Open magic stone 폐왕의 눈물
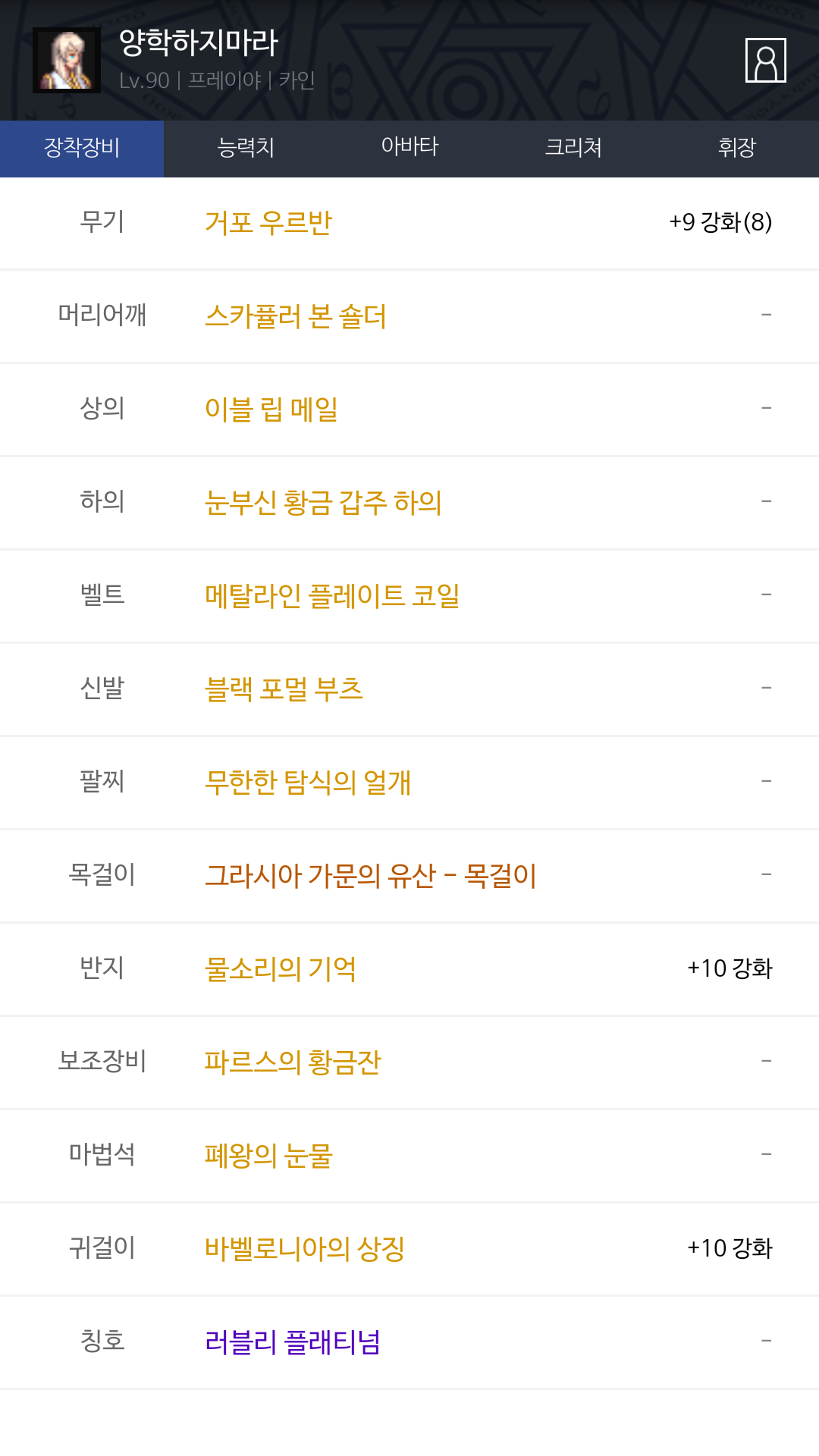The image size is (819, 1456). tap(268, 1156)
